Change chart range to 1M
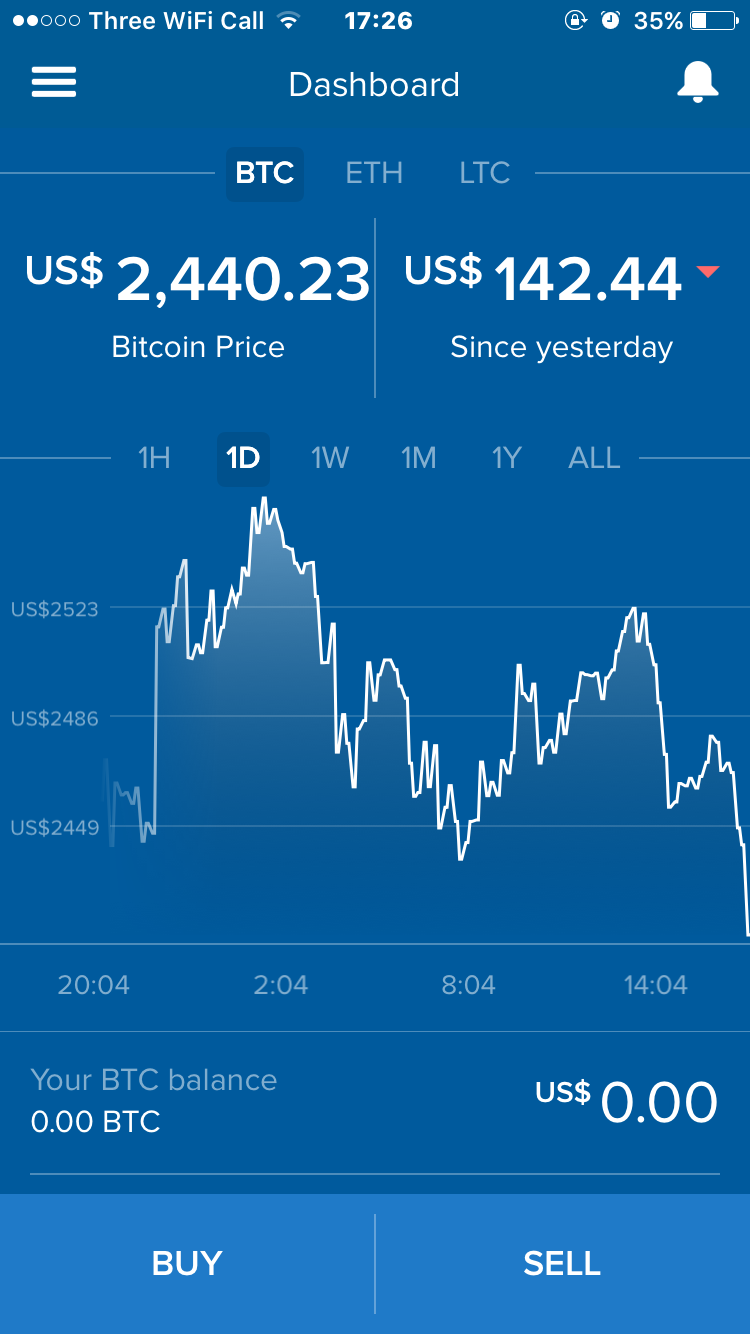This screenshot has width=750, height=1334. [x=419, y=458]
